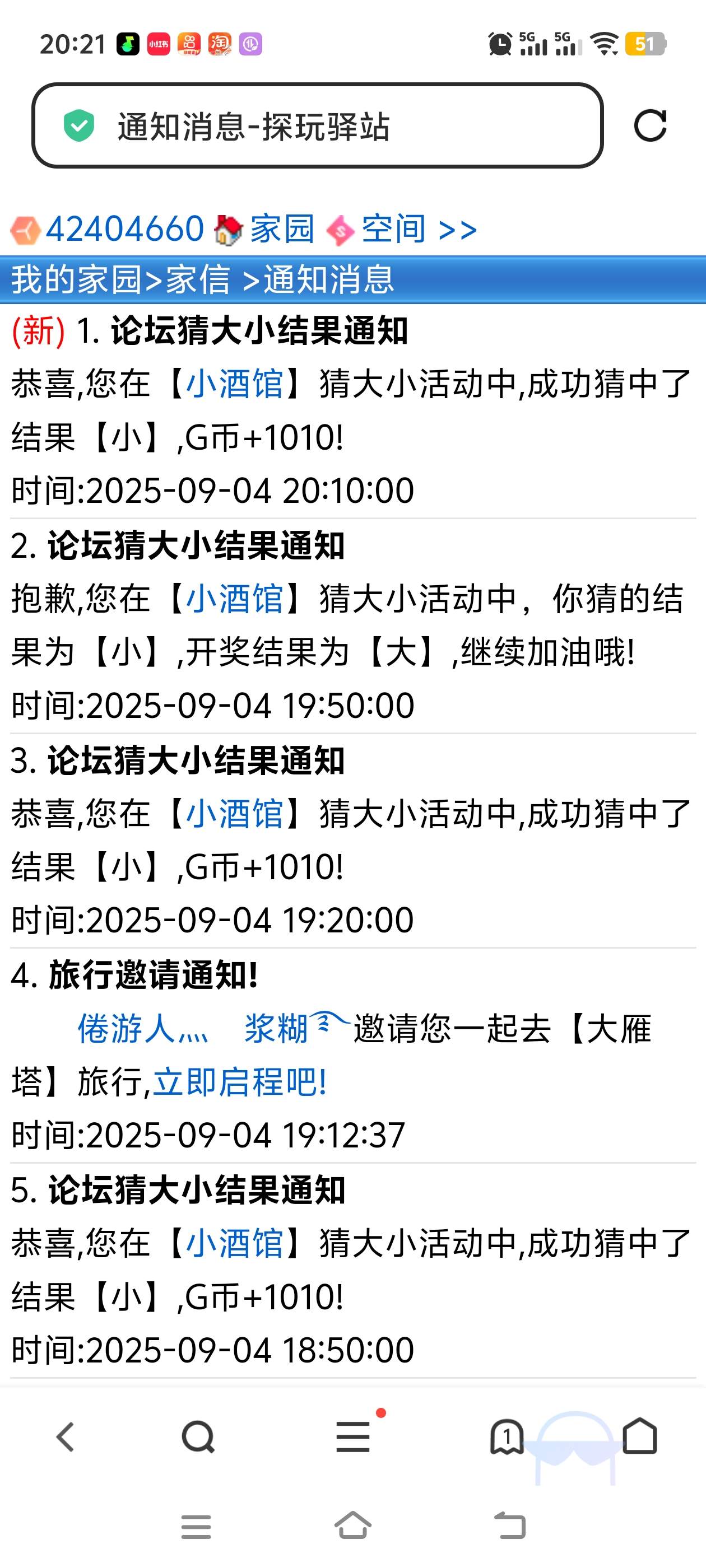Open the 家园 link at top

click(281, 229)
